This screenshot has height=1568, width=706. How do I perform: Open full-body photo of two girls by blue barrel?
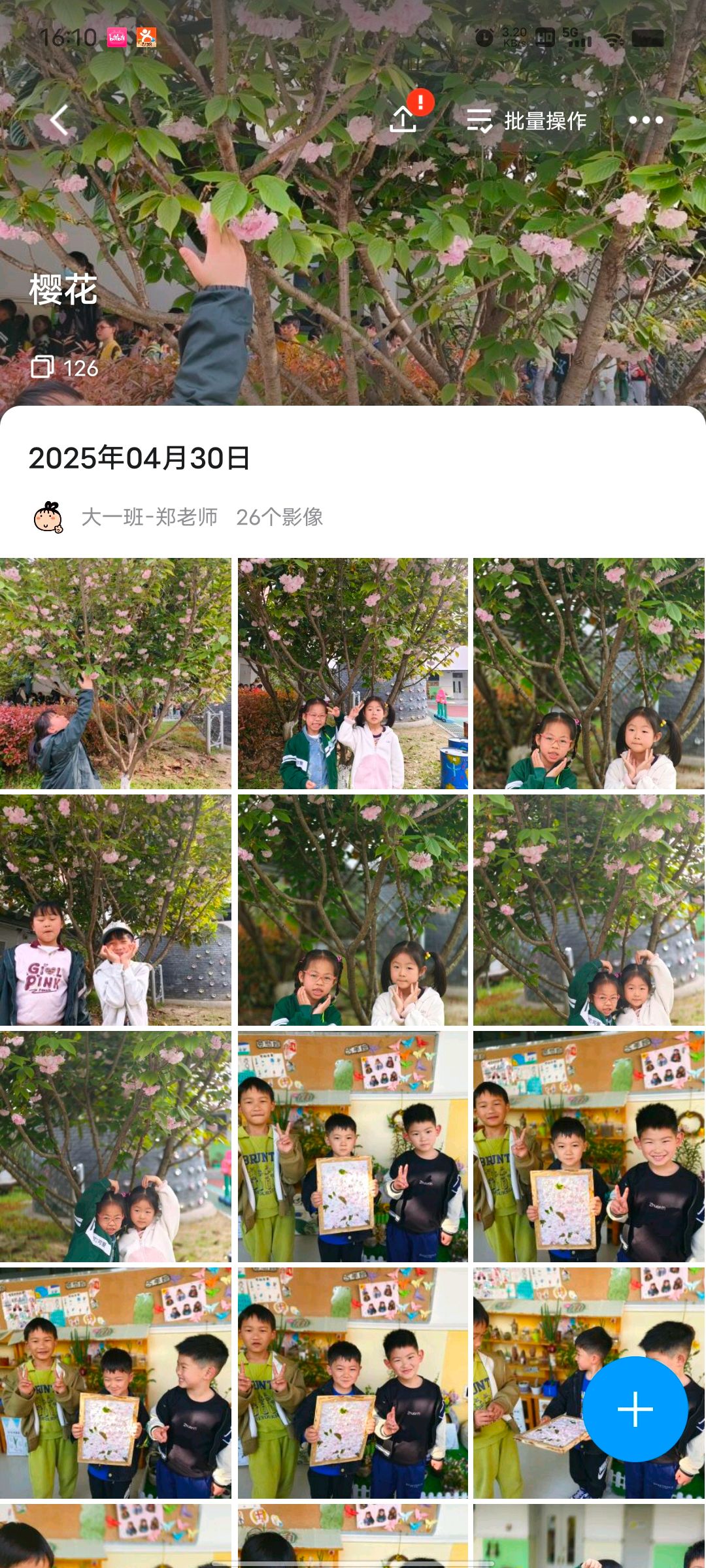(x=352, y=673)
